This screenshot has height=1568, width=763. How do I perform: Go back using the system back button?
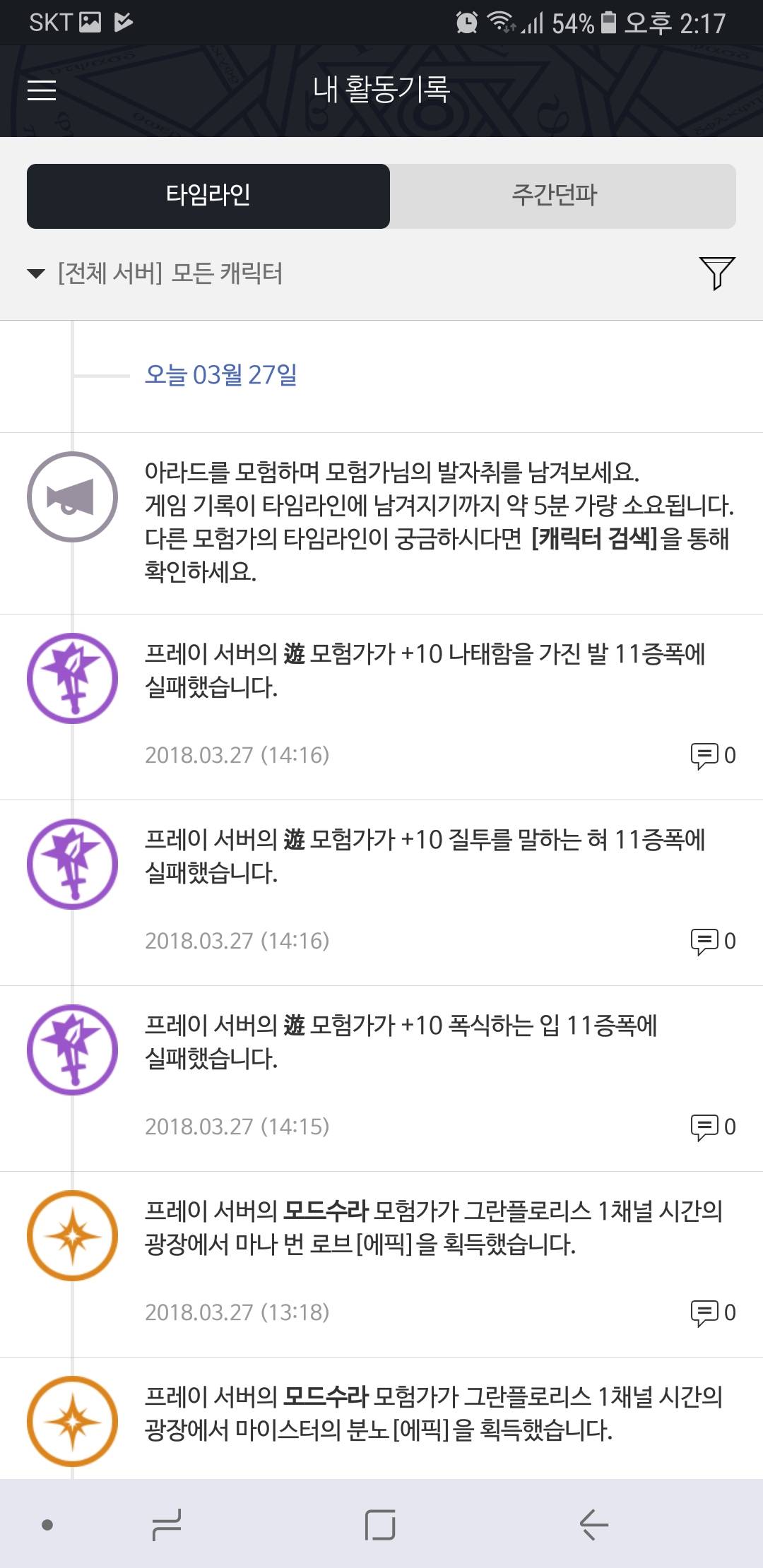[593, 1524]
